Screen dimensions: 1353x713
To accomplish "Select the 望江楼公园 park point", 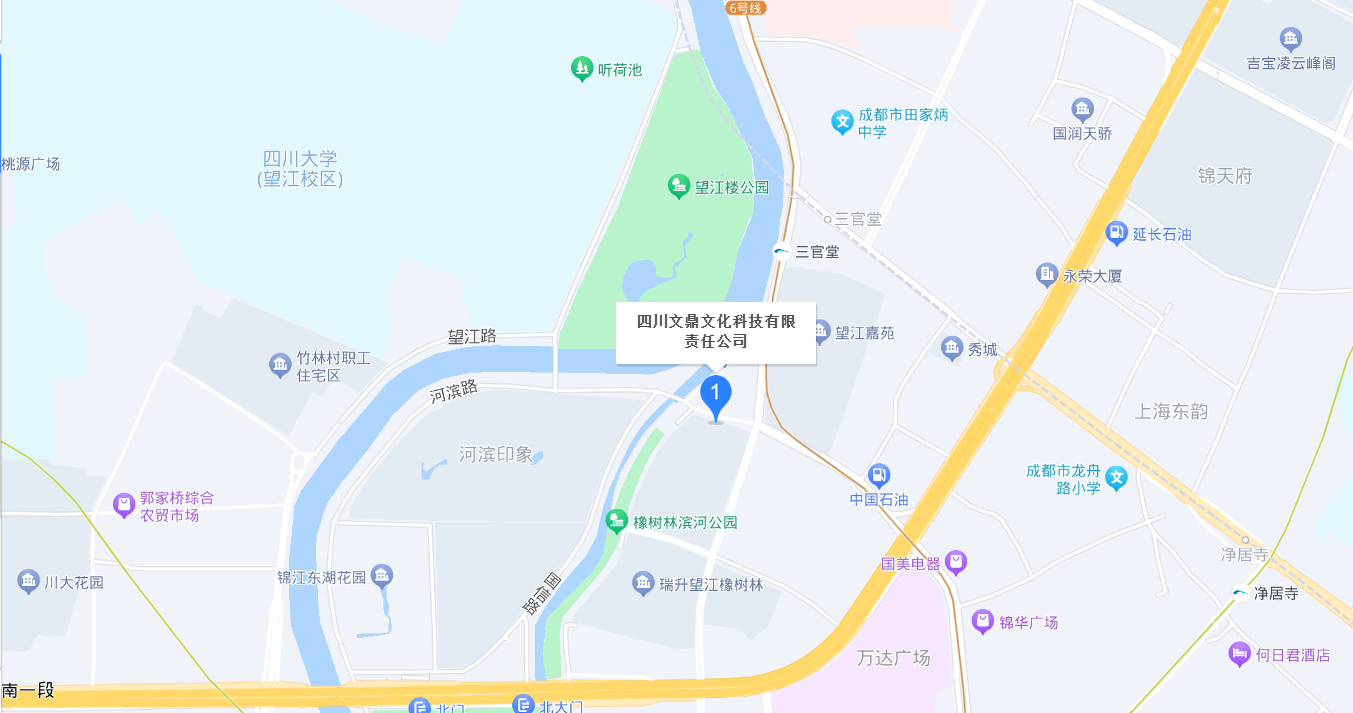I will pyautogui.click(x=679, y=186).
